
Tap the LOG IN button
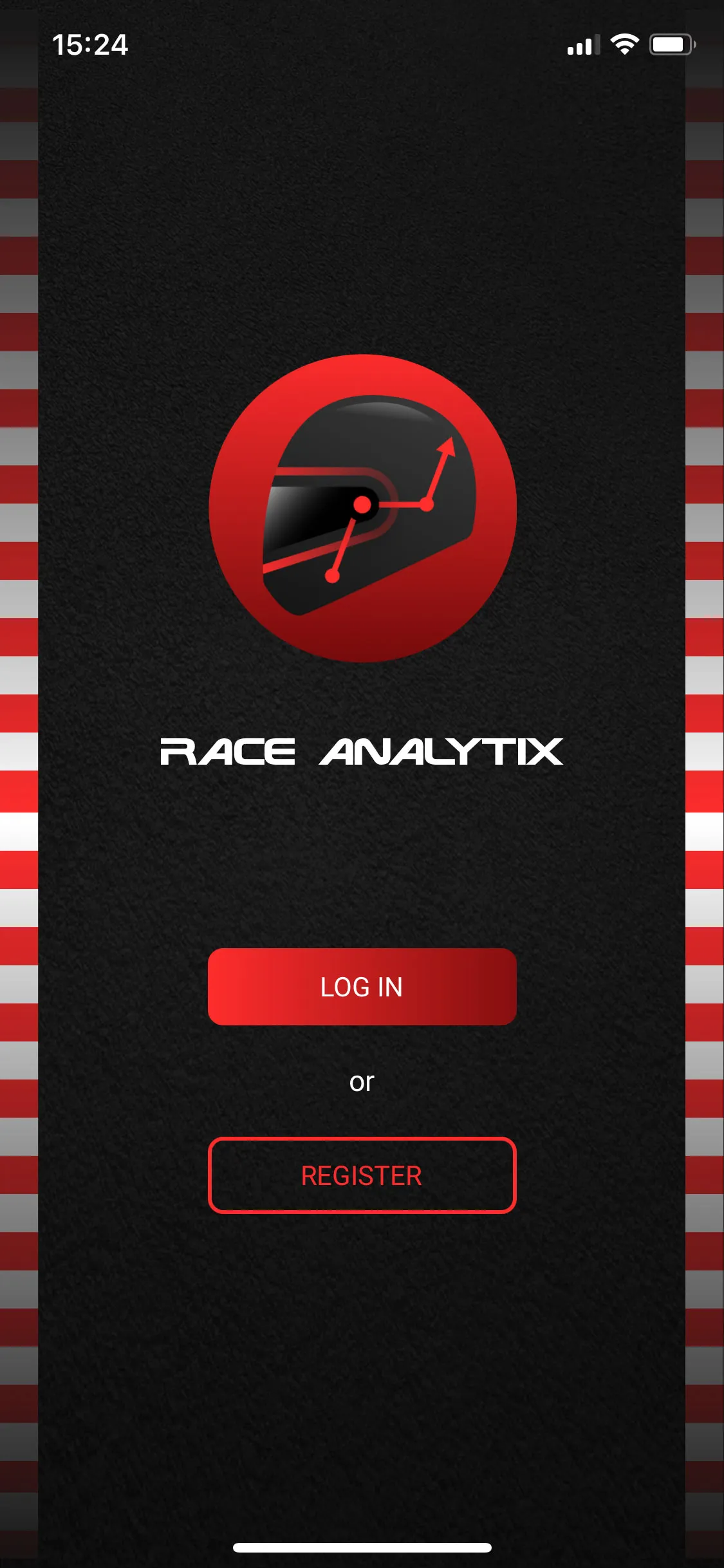click(362, 986)
